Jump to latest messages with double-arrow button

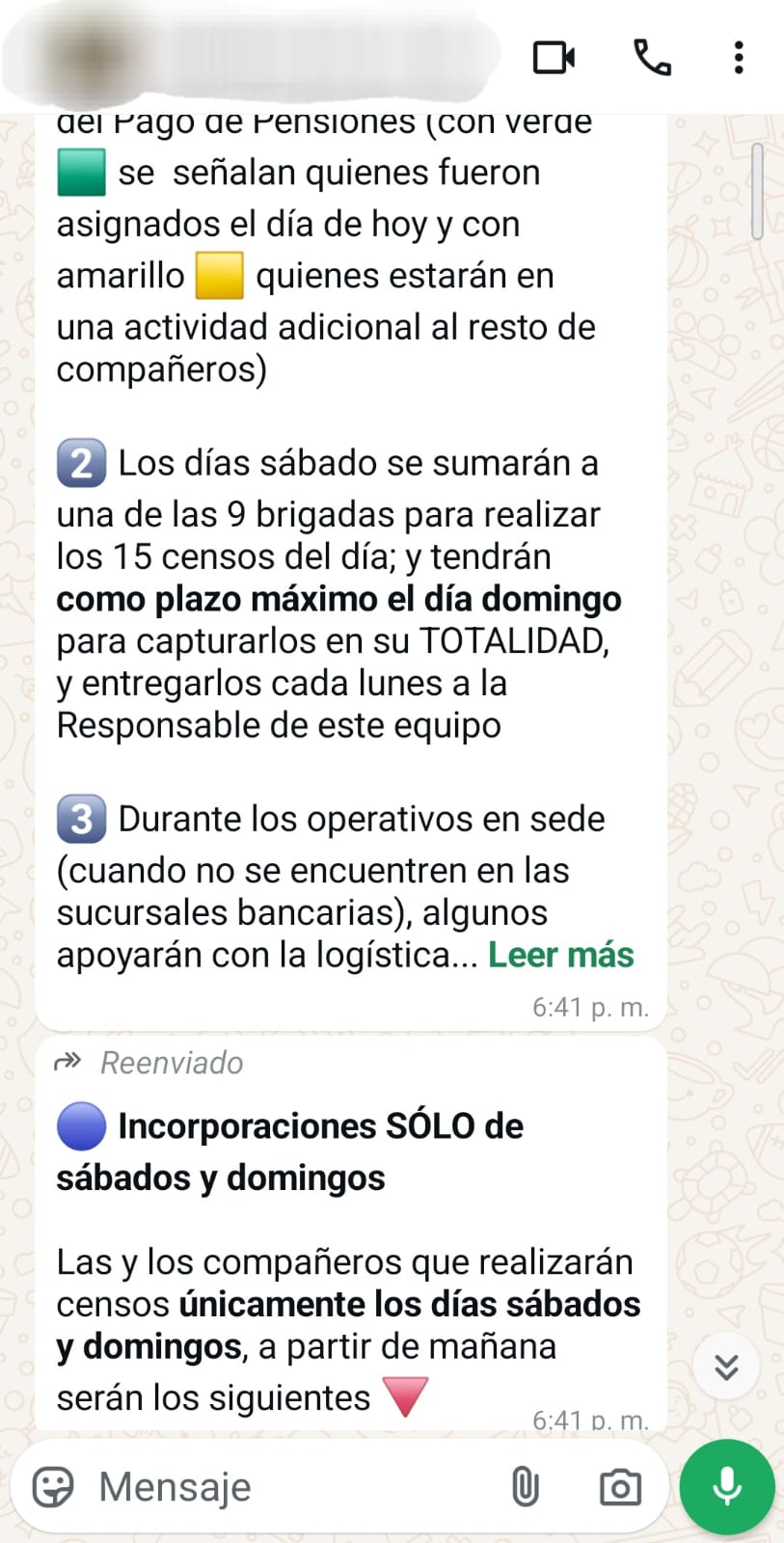click(726, 1367)
